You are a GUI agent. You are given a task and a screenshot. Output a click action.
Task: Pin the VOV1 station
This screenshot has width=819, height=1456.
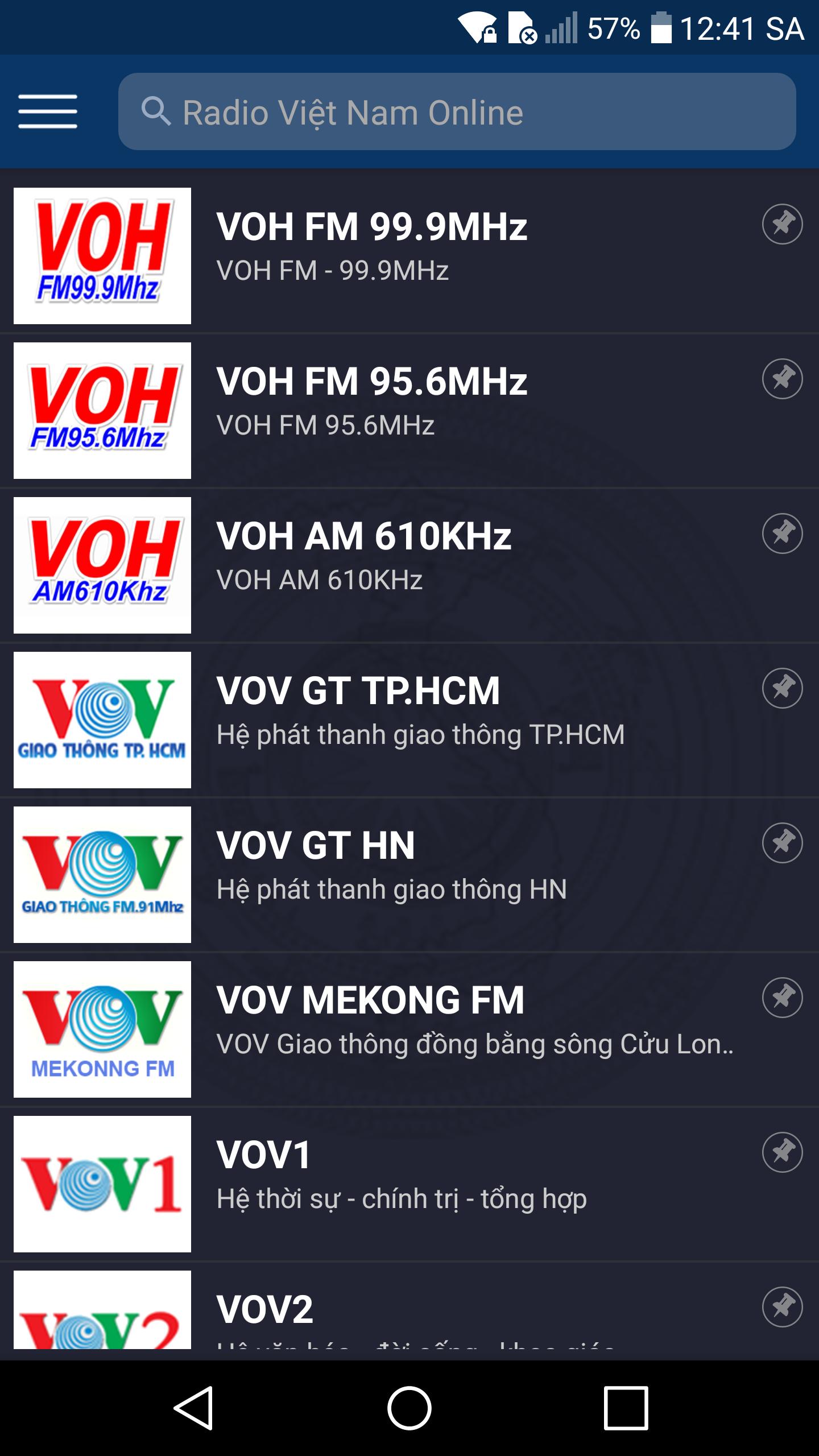[782, 1152]
